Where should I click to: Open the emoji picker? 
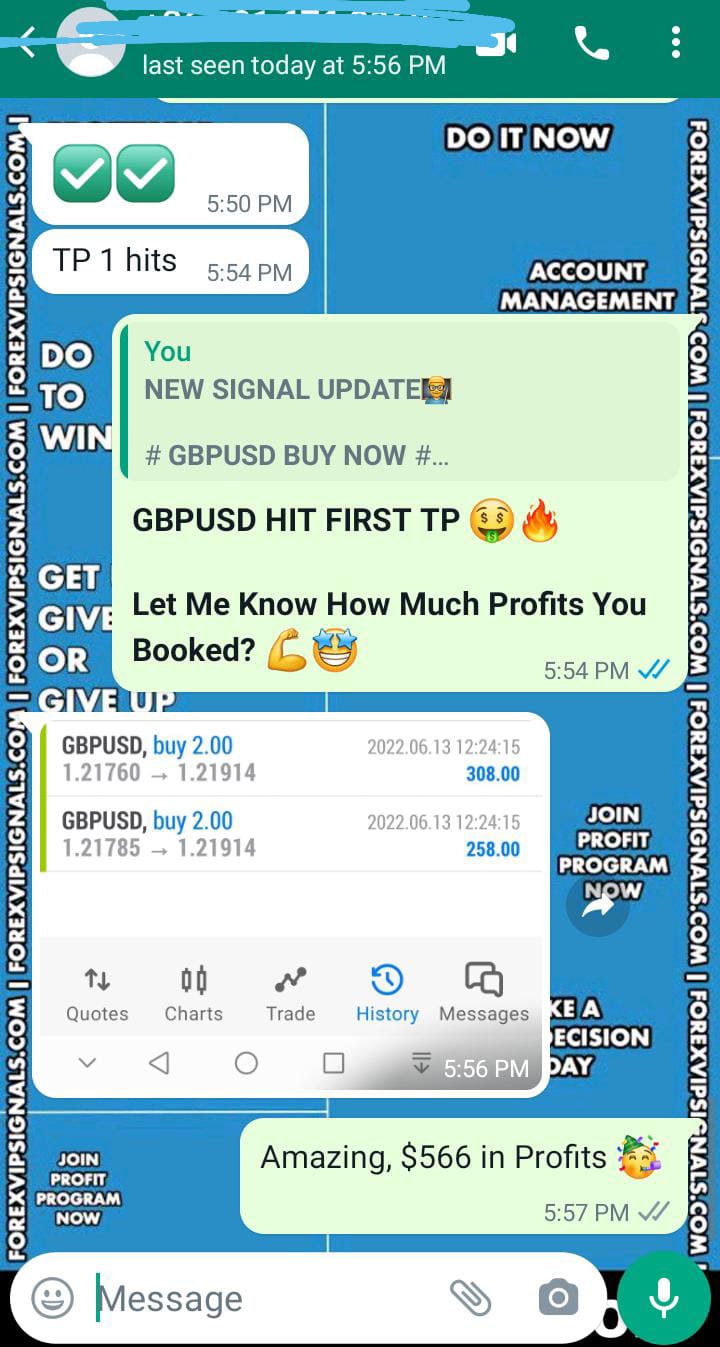tap(52, 1298)
